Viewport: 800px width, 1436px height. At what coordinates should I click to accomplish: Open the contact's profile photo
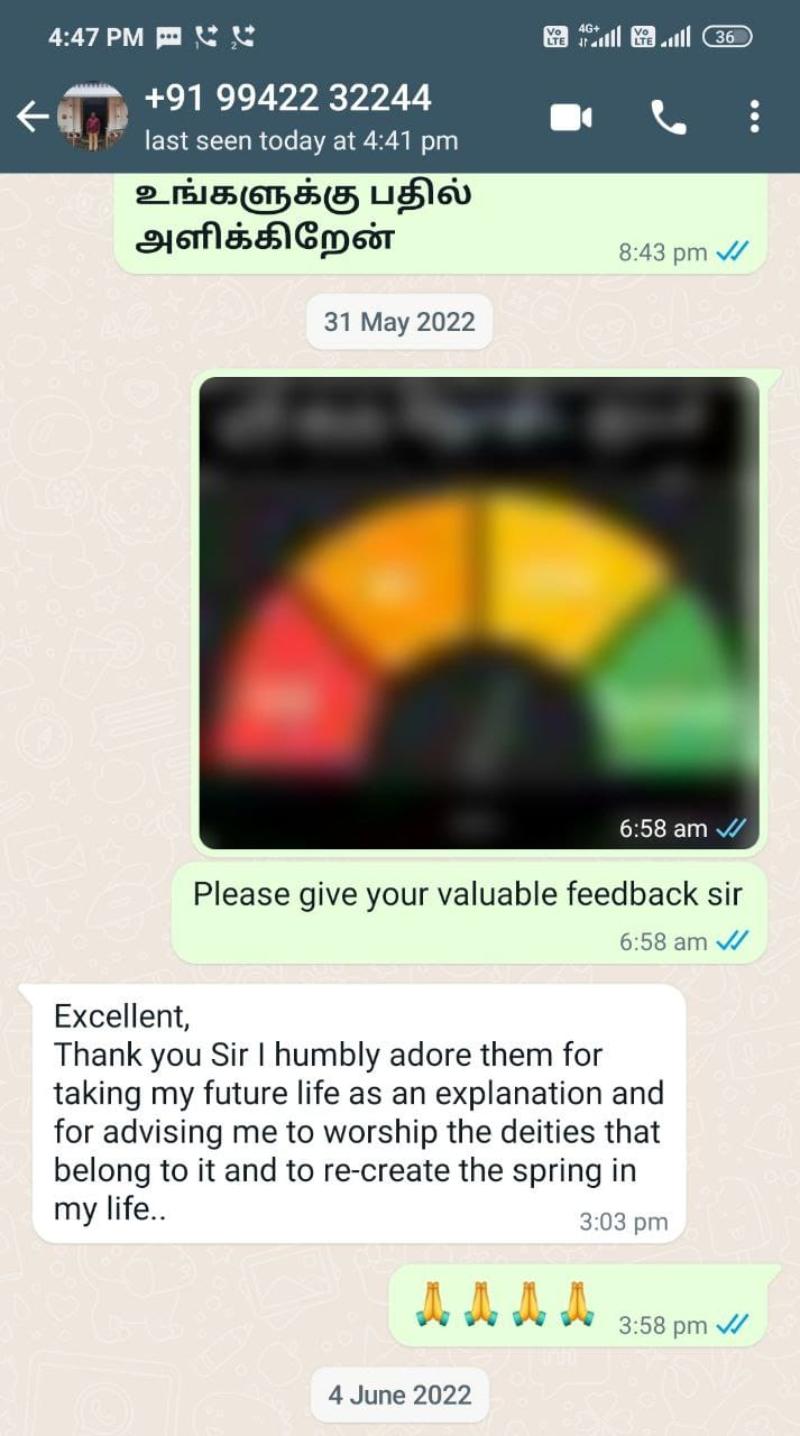92,117
